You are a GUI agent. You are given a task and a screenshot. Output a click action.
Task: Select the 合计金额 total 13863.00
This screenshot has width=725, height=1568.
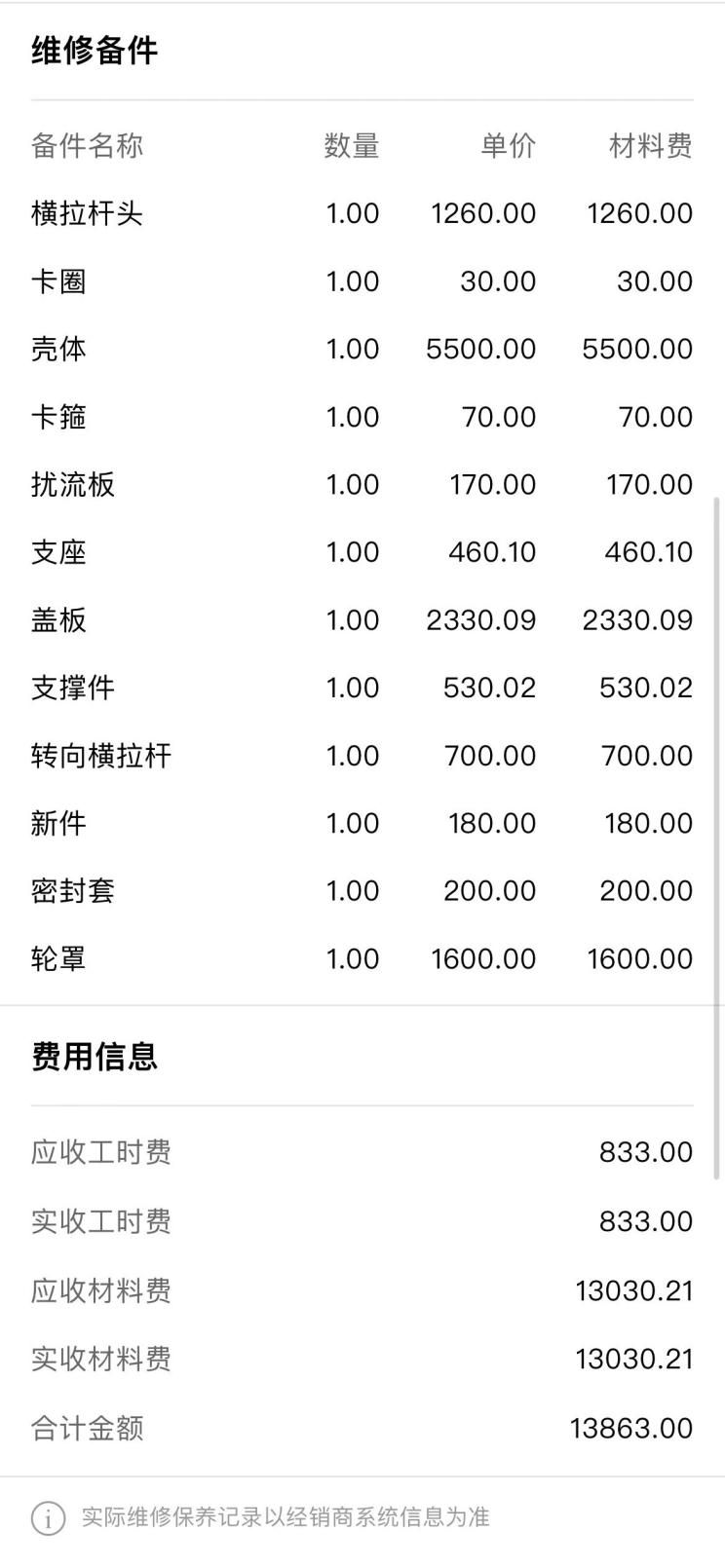pyautogui.click(x=630, y=1428)
